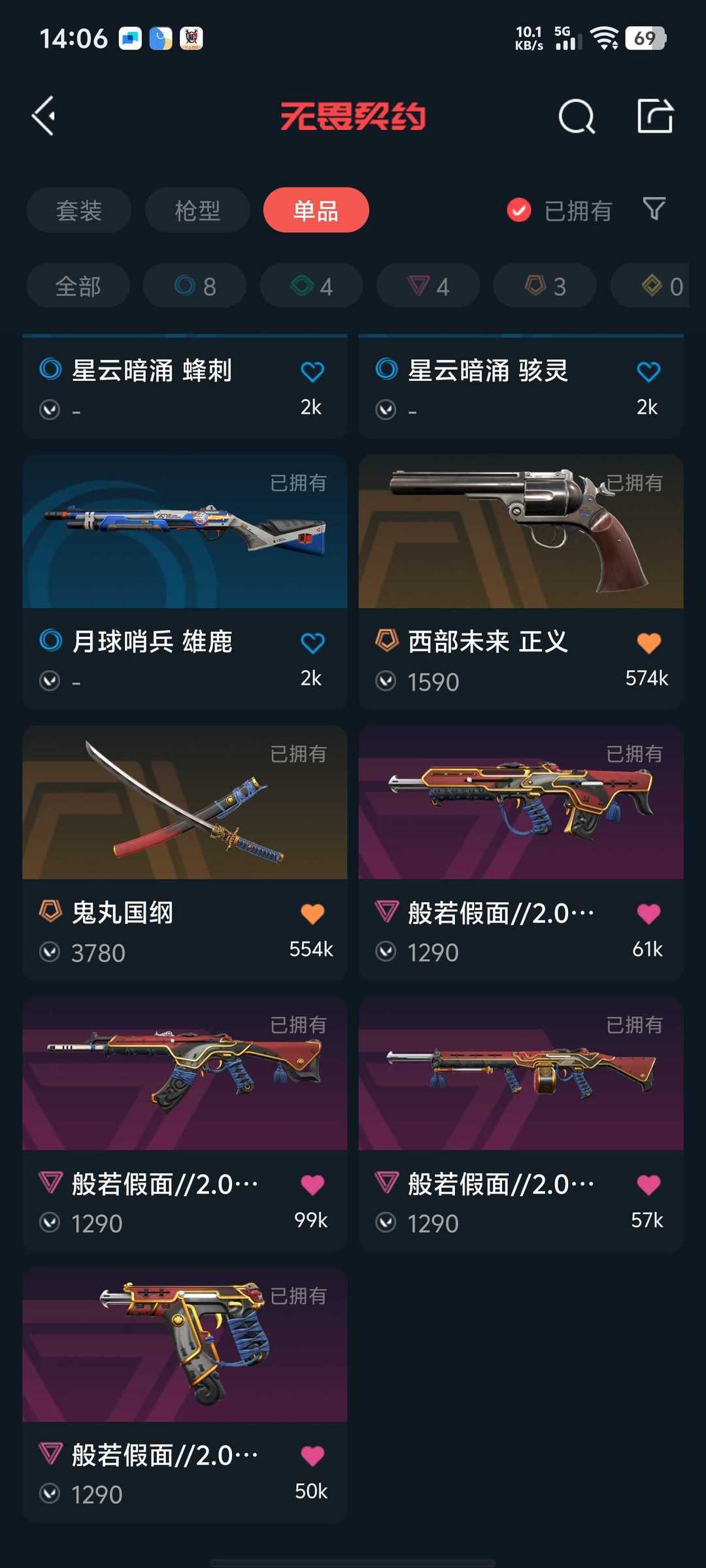The height and width of the screenshot is (1568, 706).
Task: Filter by the blue rarity chip showing 8
Action: pos(195,286)
